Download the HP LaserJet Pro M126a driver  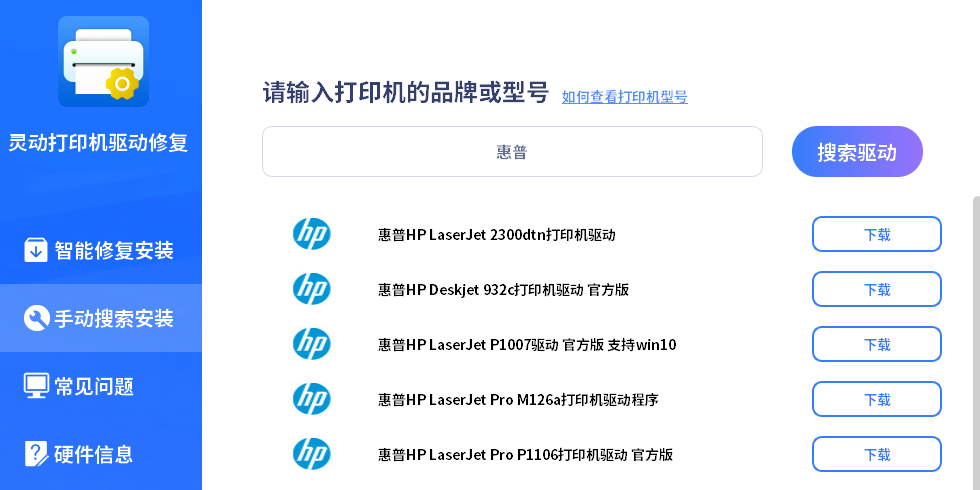click(876, 399)
